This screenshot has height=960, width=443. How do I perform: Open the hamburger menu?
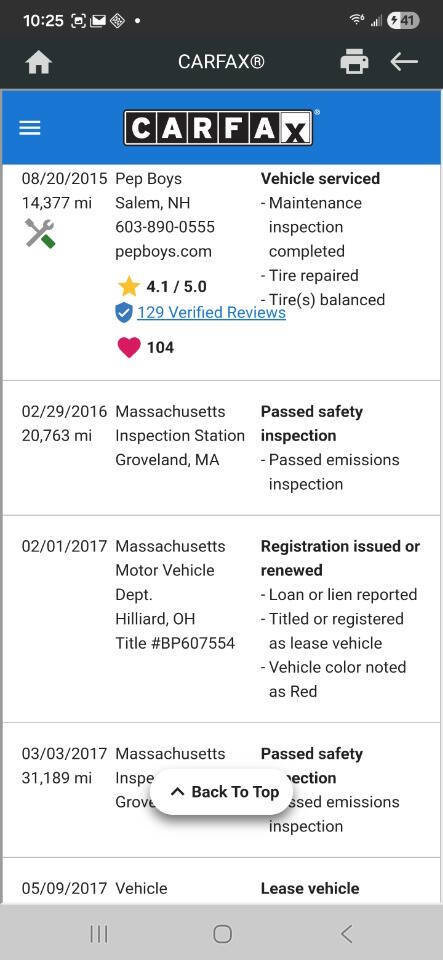[29, 128]
